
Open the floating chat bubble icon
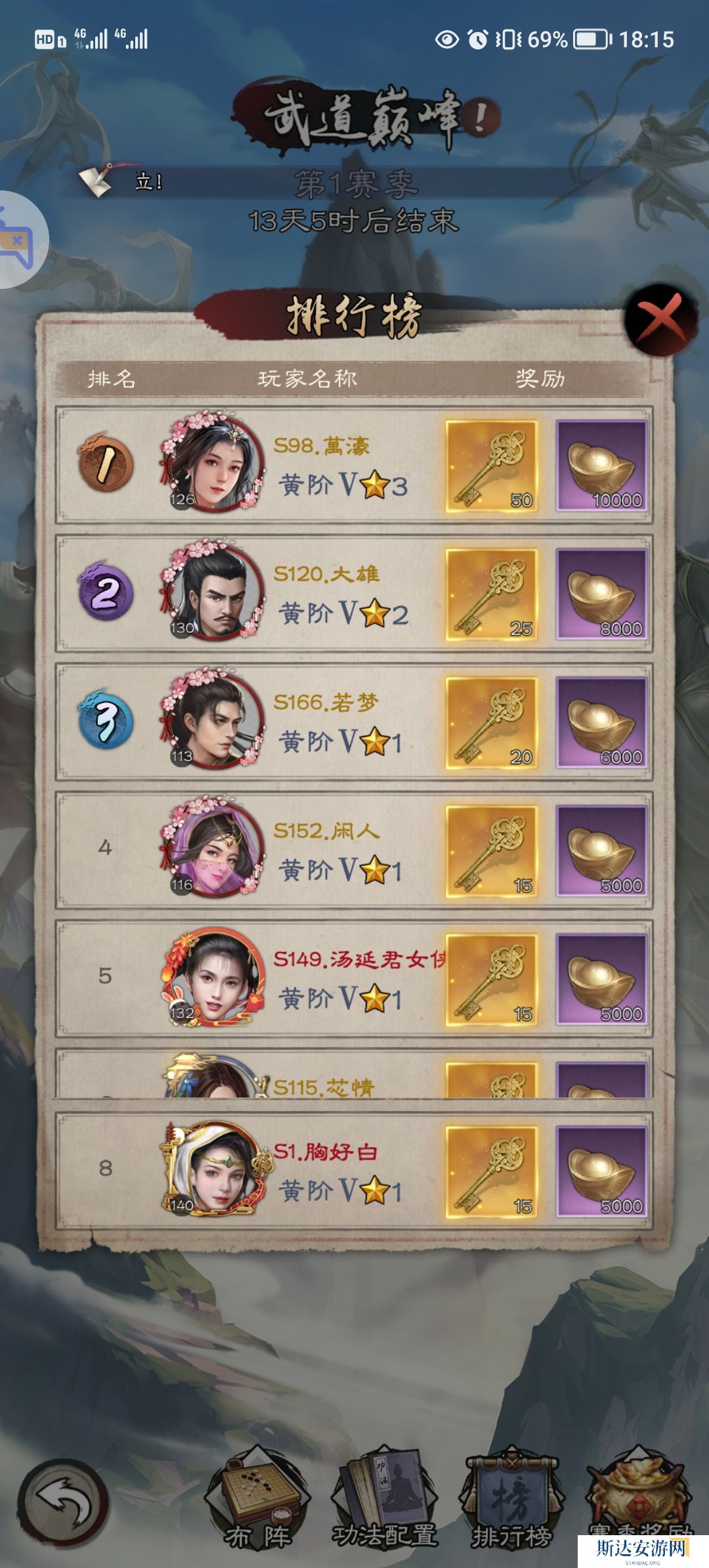18,240
